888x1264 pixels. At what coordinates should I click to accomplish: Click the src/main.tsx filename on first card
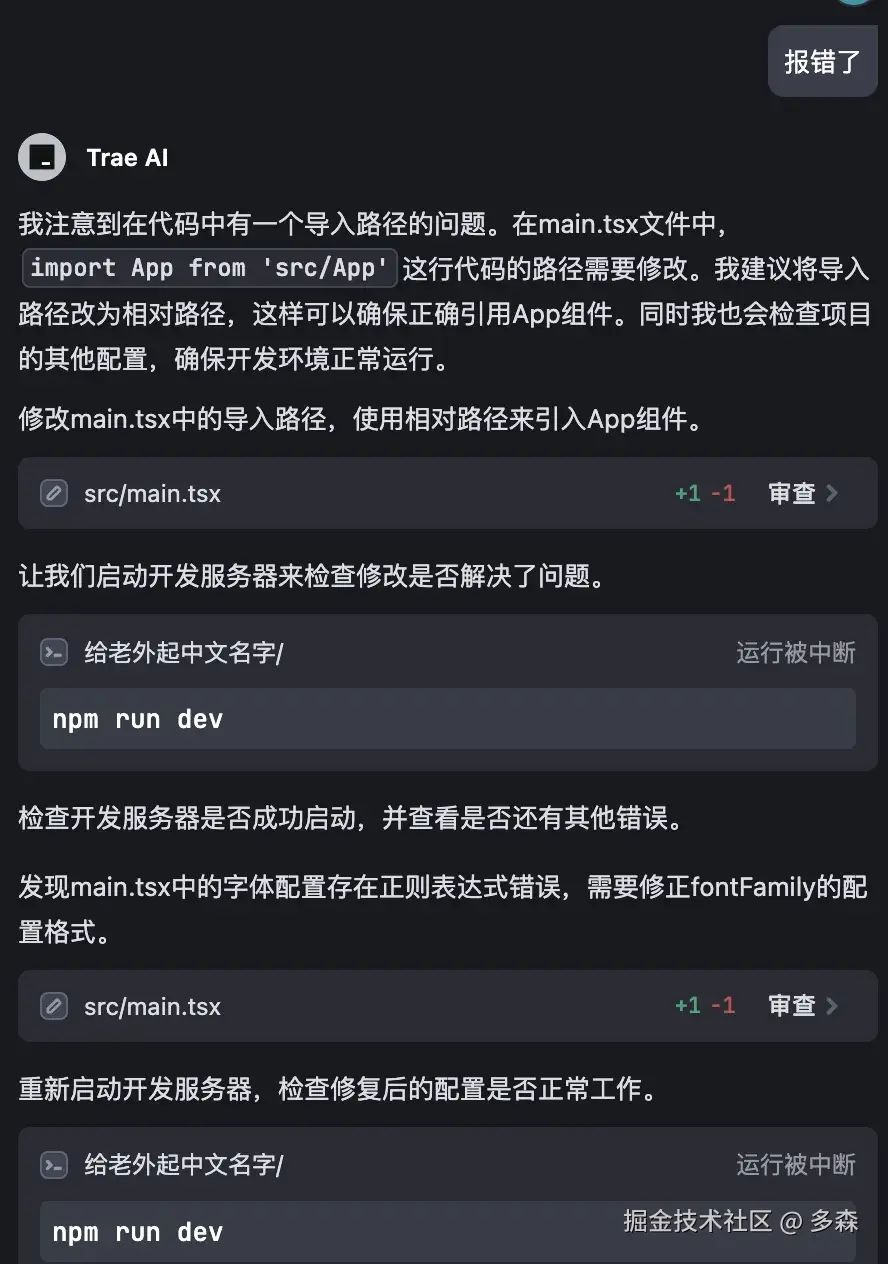click(152, 493)
